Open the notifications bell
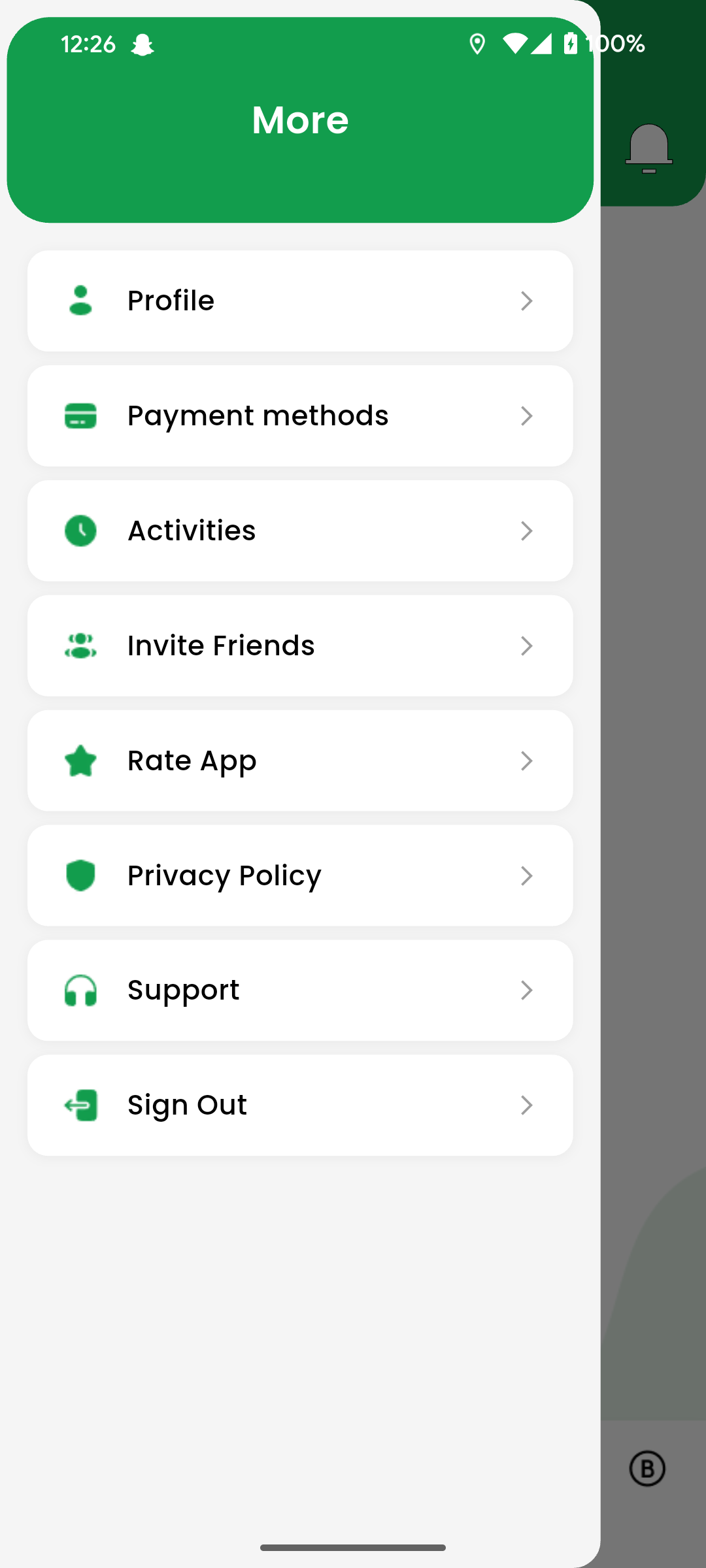 pos(648,148)
